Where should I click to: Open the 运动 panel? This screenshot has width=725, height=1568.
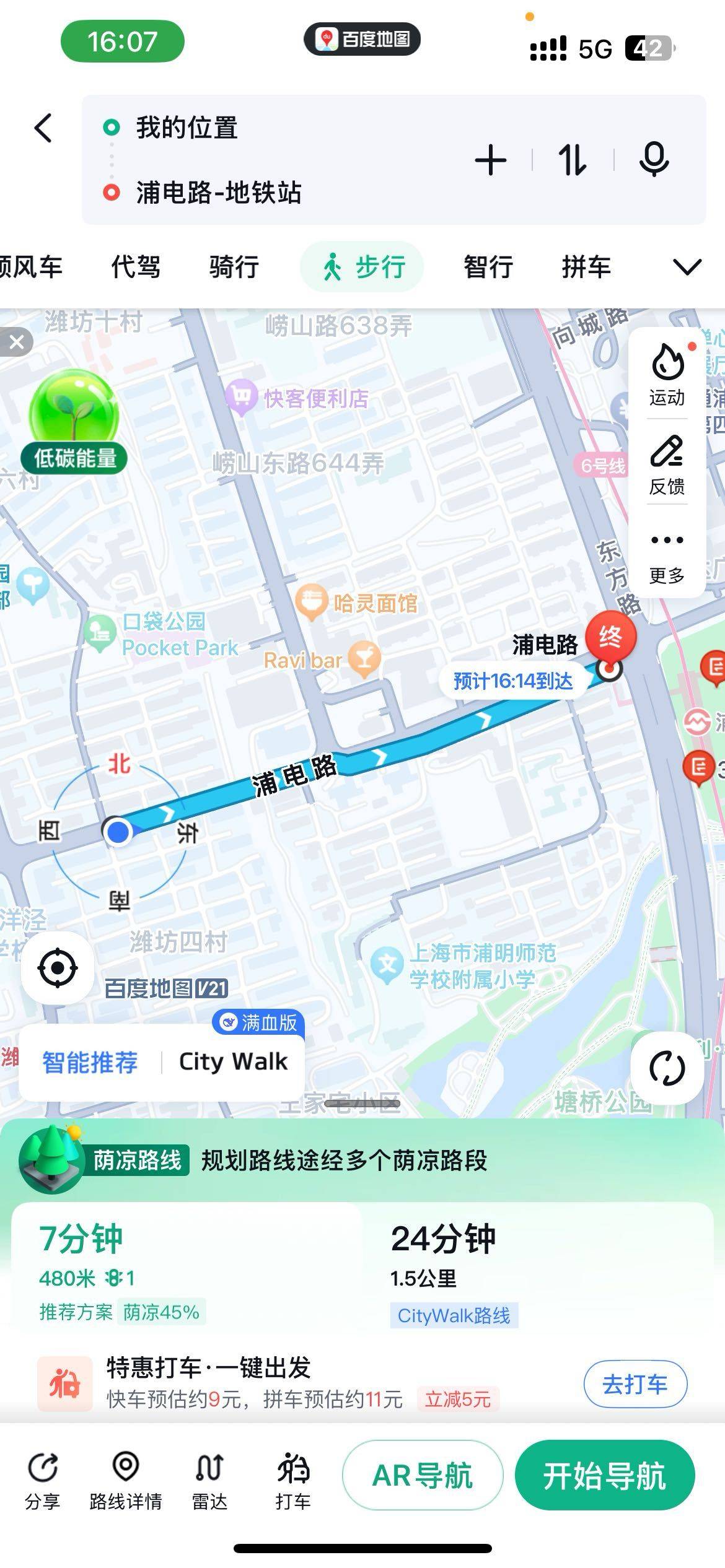point(667,375)
